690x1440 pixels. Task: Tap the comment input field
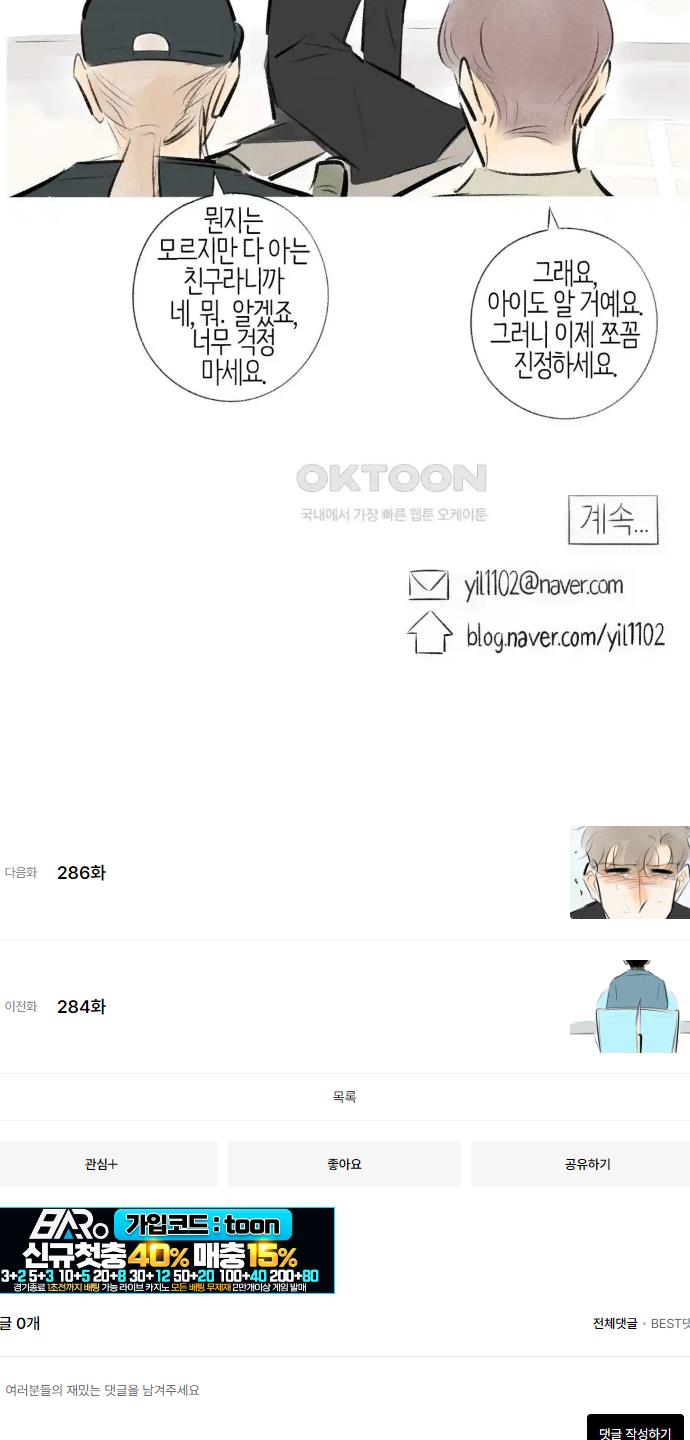pos(345,1390)
